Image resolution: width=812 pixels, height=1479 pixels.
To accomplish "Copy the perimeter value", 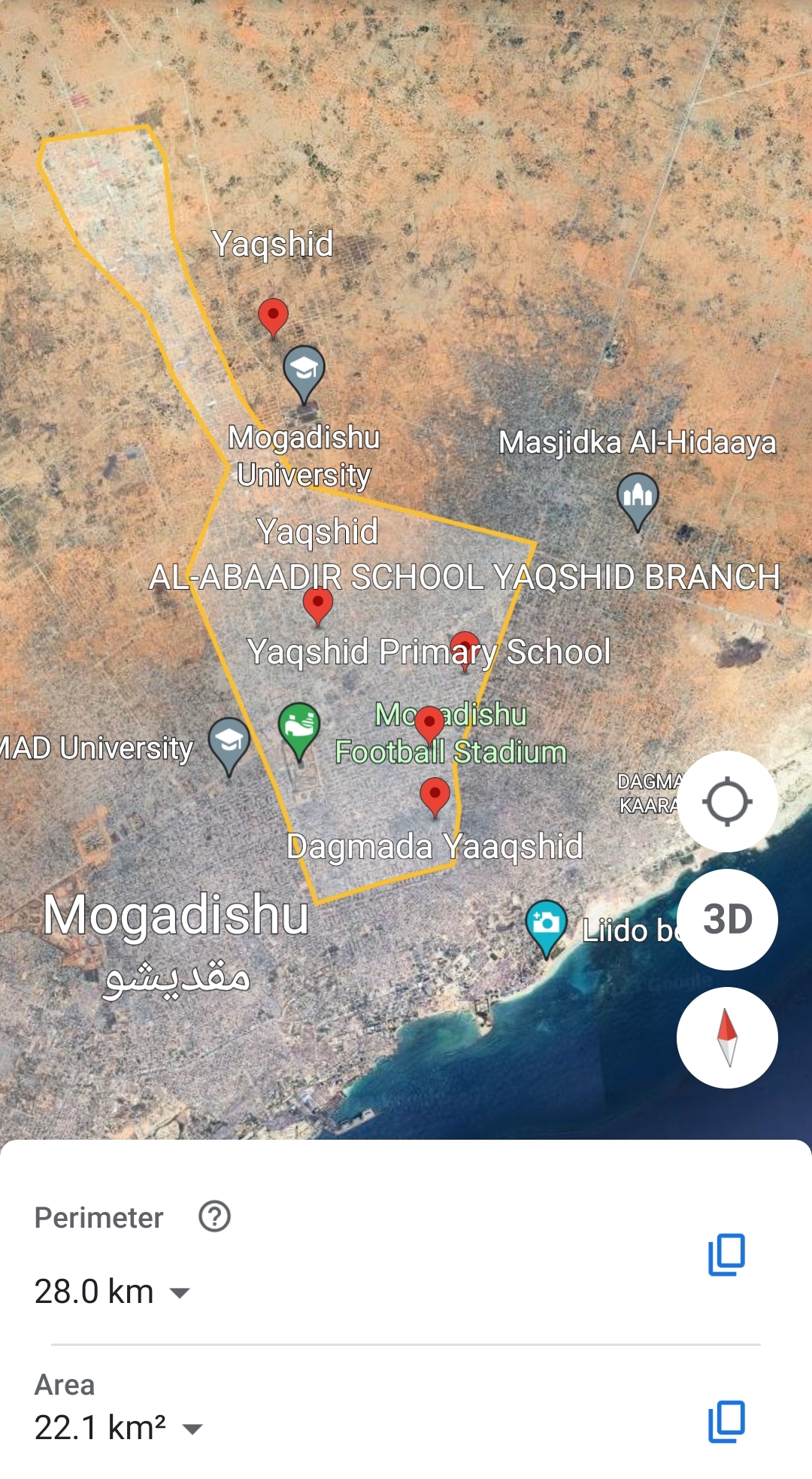I will (x=726, y=1254).
